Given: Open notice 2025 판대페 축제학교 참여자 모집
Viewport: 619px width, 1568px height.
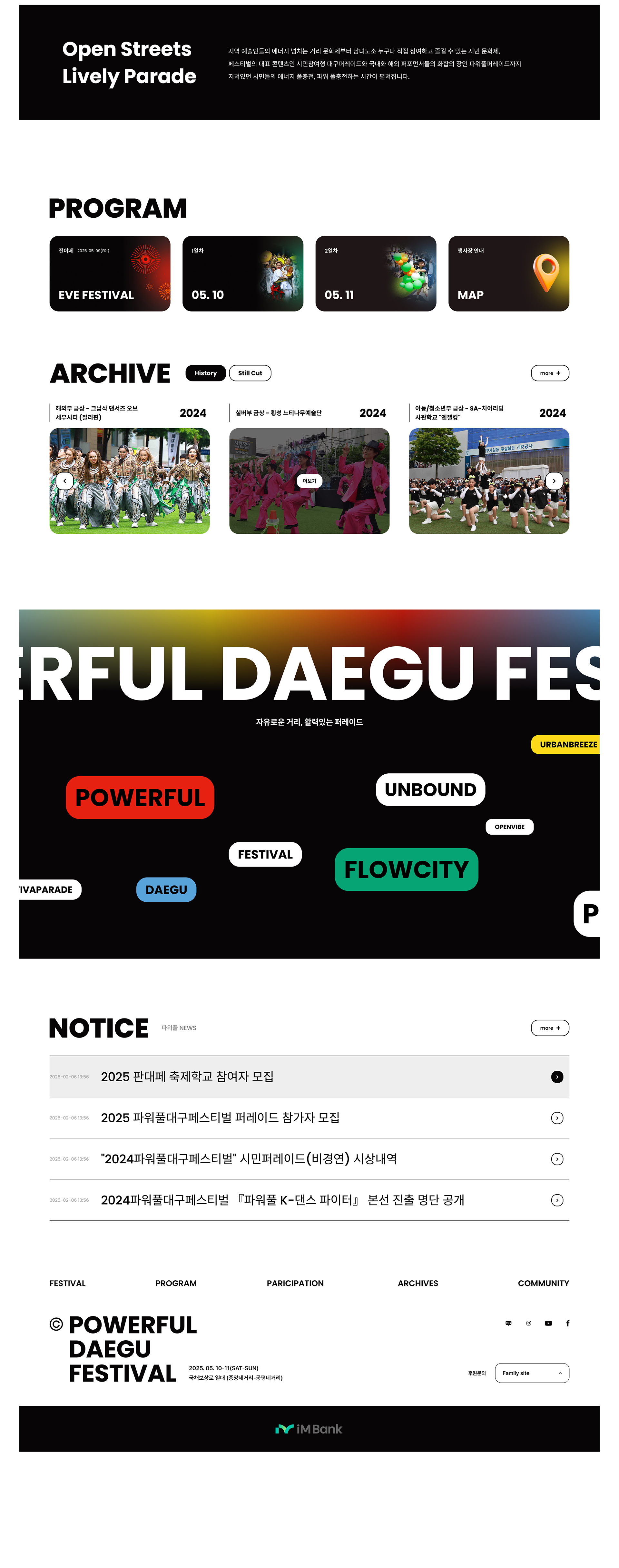Looking at the screenshot, I should (x=187, y=1077).
